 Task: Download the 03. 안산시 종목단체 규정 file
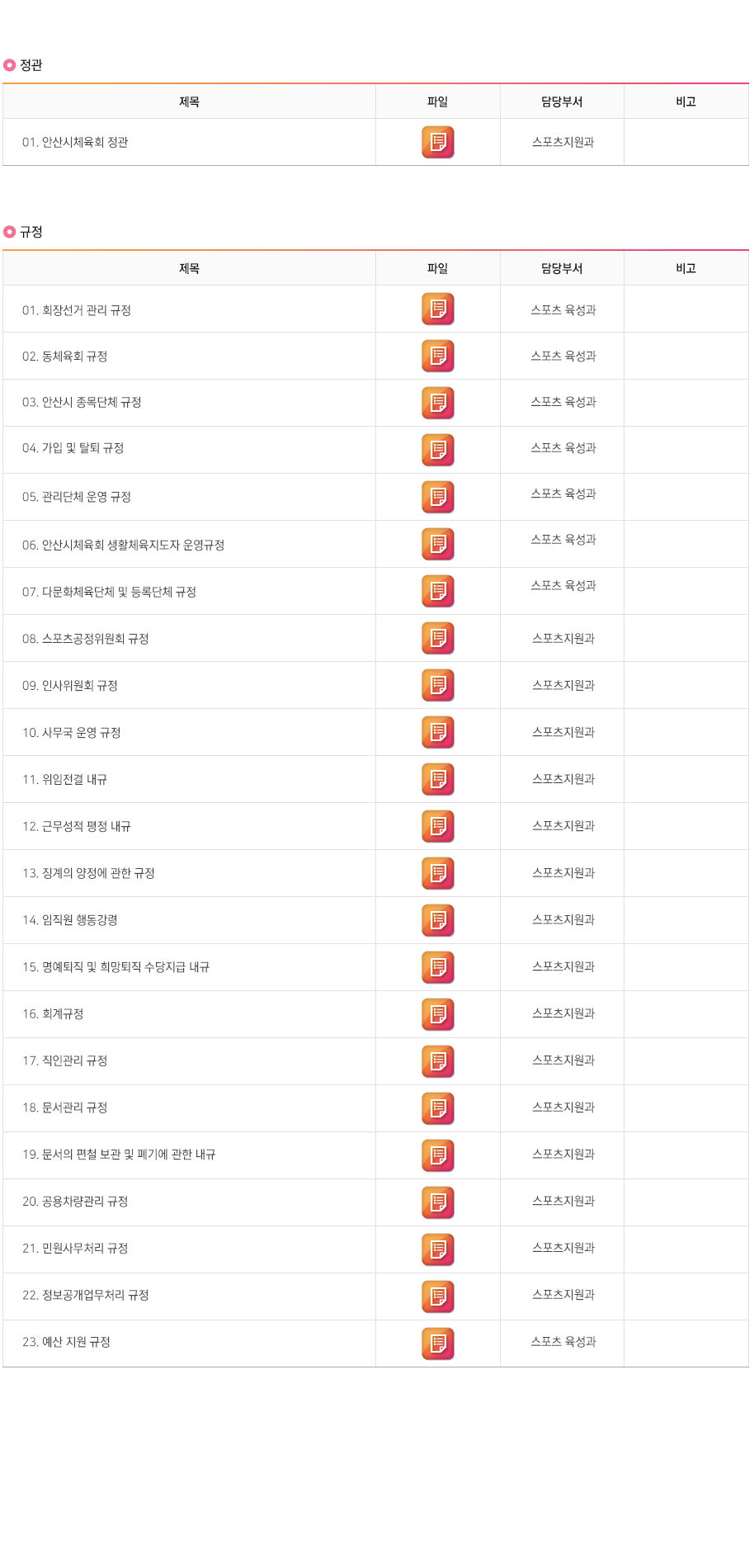438,403
